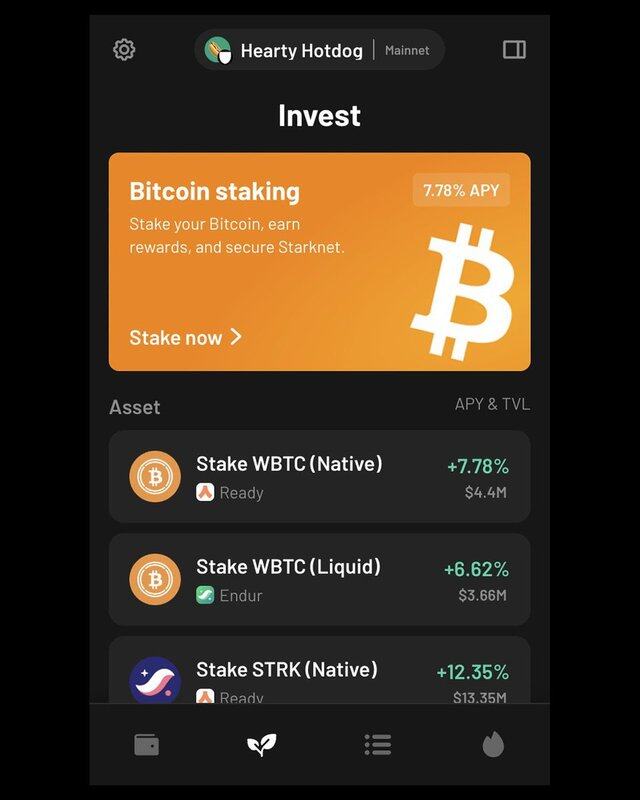The image size is (640, 800).
Task: Open Stake WBTC (Native) asset
Action: pyautogui.click(x=319, y=477)
